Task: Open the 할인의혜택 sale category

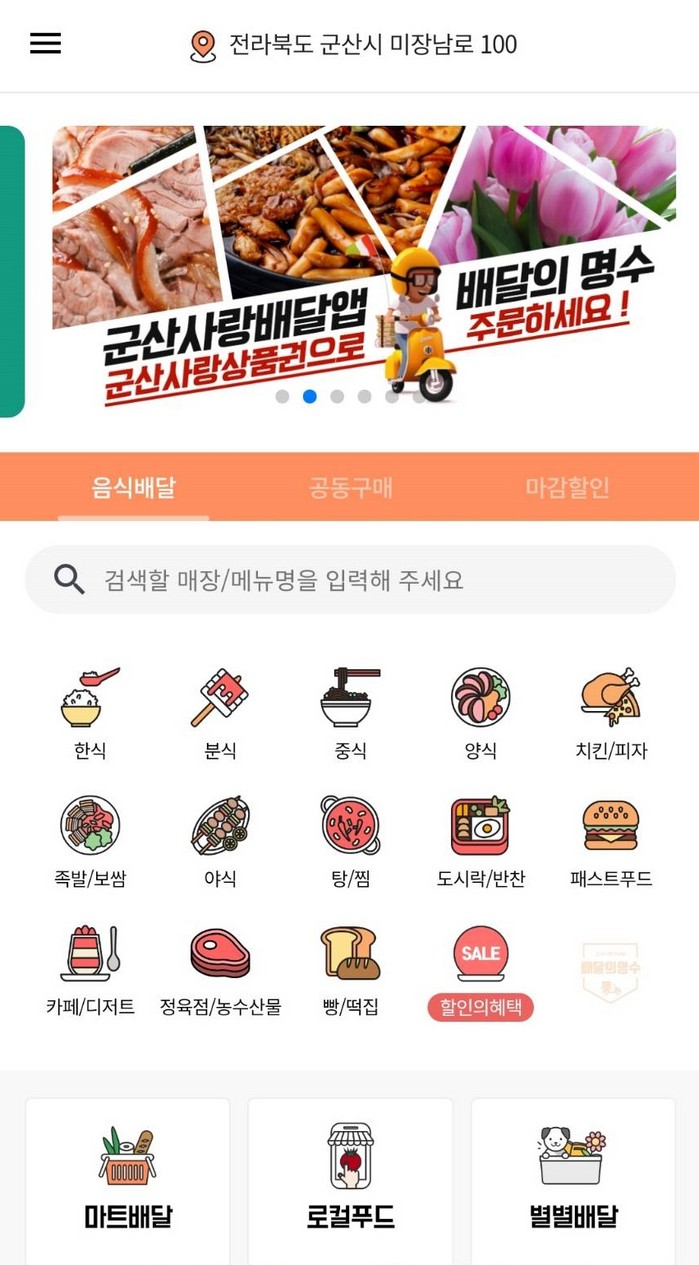Action: (480, 970)
